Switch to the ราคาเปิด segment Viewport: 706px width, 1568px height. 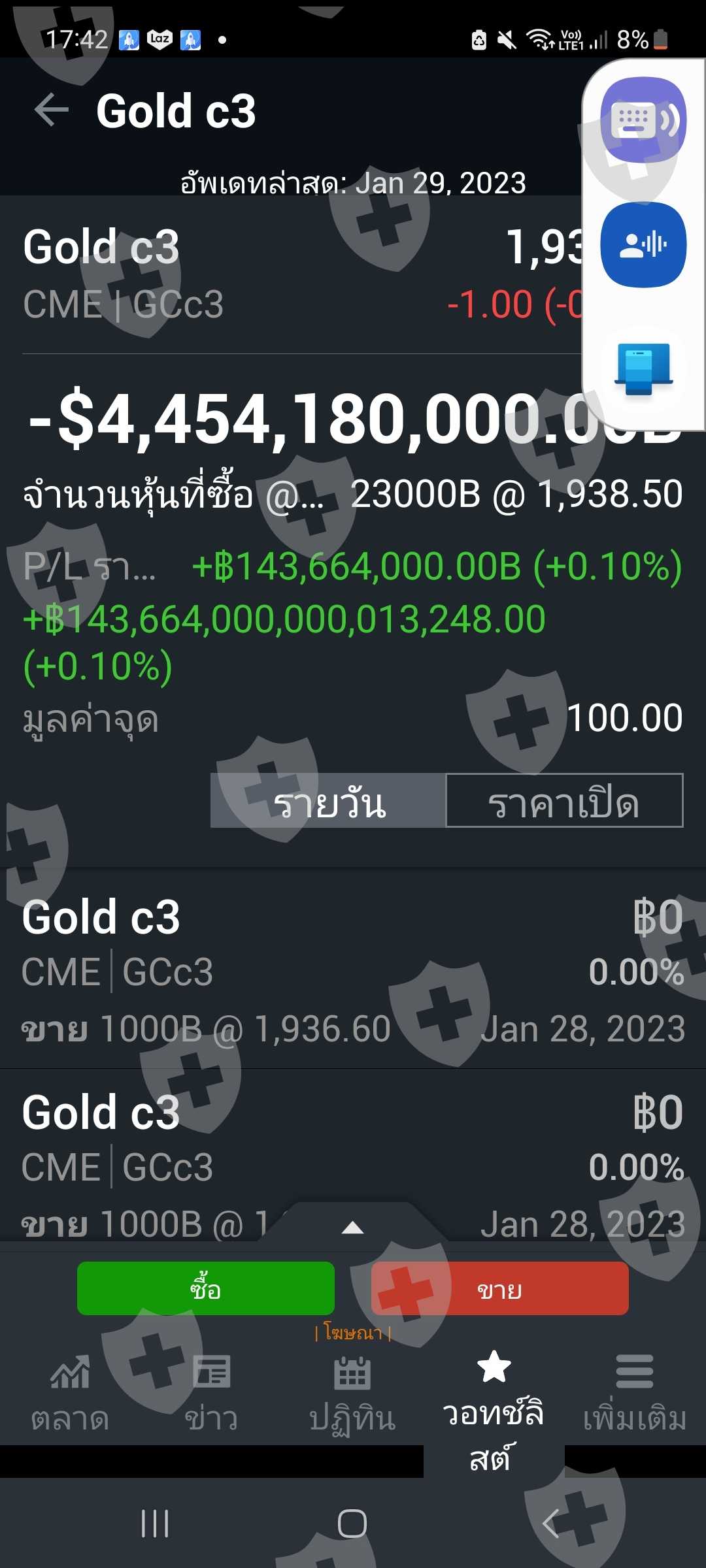tap(564, 801)
